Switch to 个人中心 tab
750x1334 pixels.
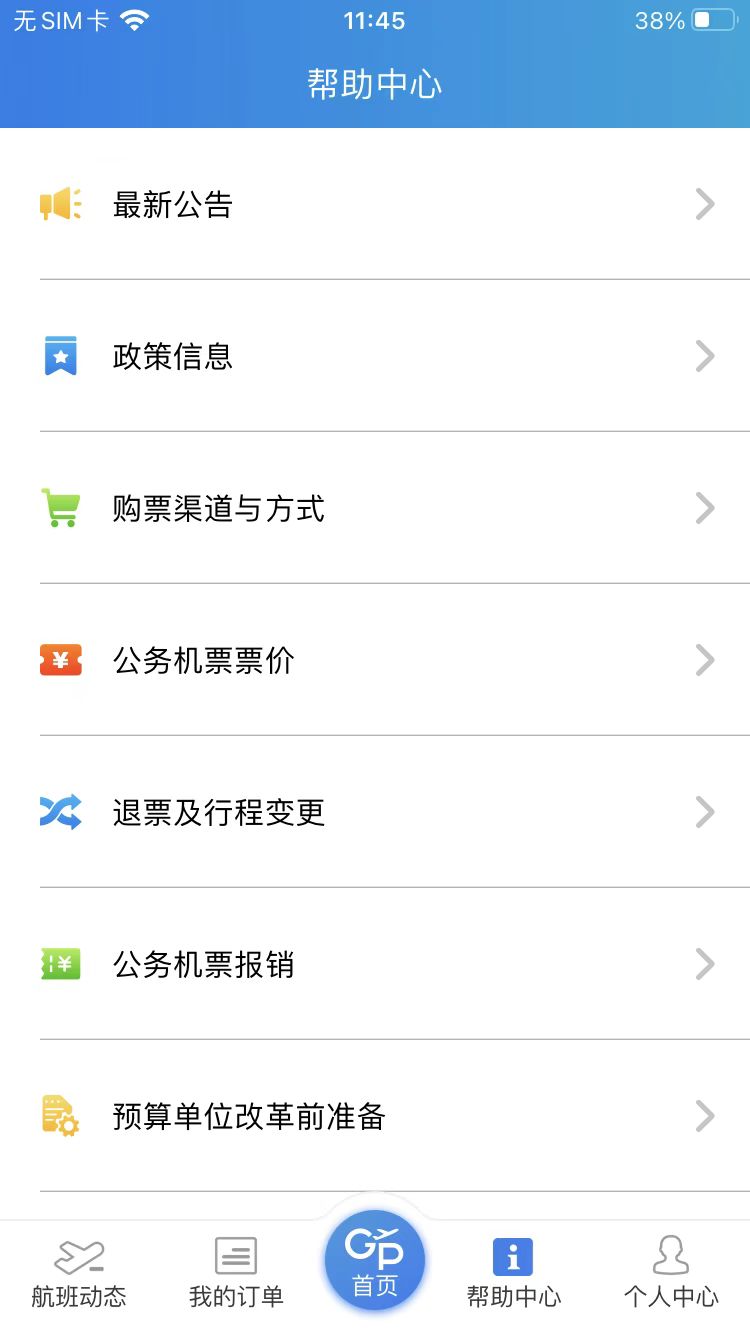click(x=671, y=1273)
